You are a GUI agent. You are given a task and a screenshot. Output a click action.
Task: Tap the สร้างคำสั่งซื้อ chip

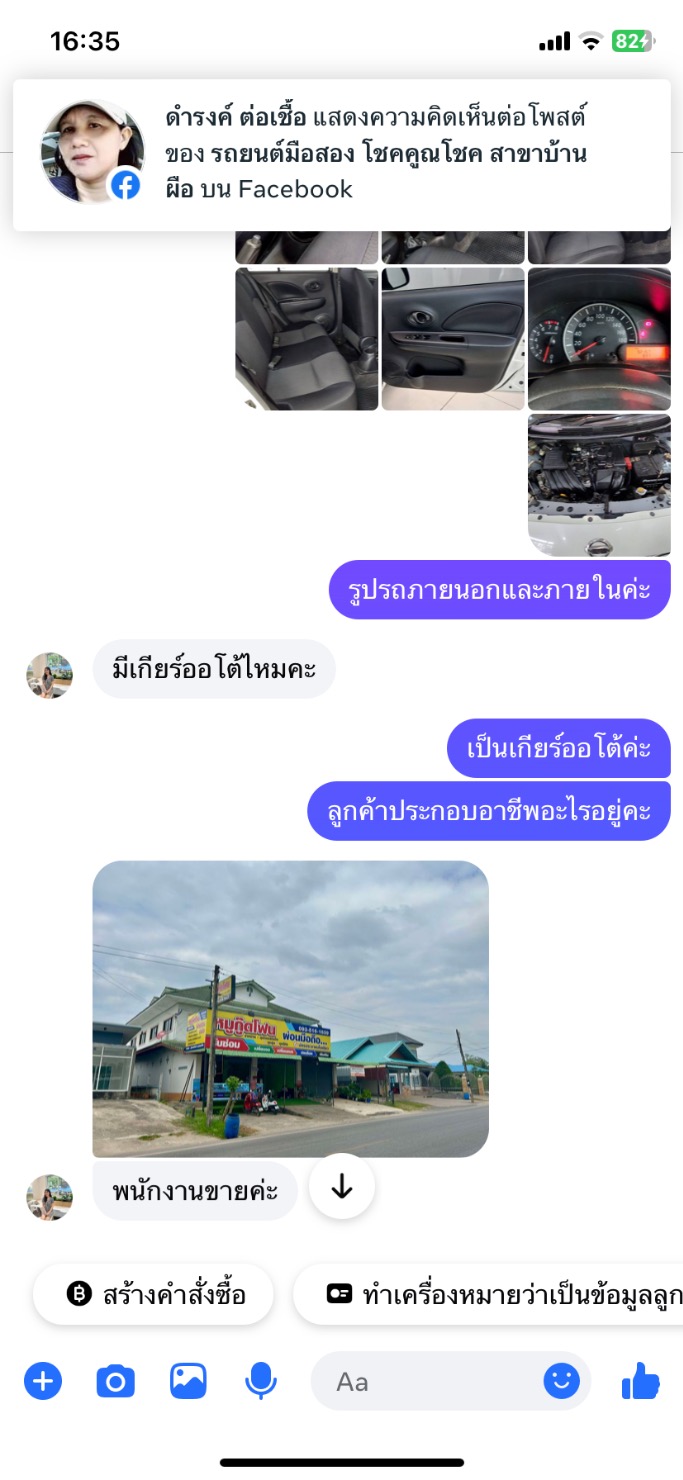coord(155,1295)
